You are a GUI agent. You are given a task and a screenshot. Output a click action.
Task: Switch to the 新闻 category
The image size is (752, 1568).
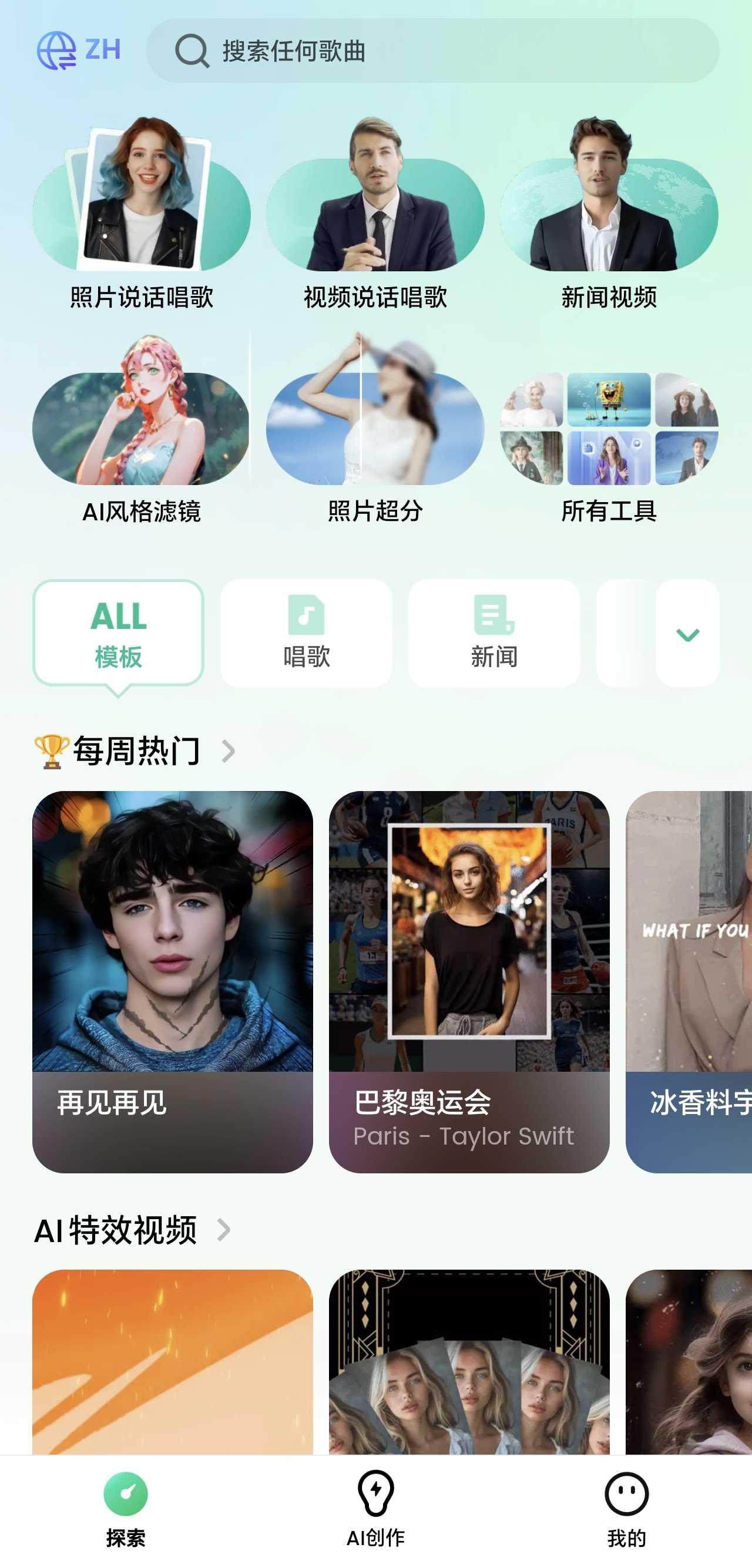tap(494, 633)
